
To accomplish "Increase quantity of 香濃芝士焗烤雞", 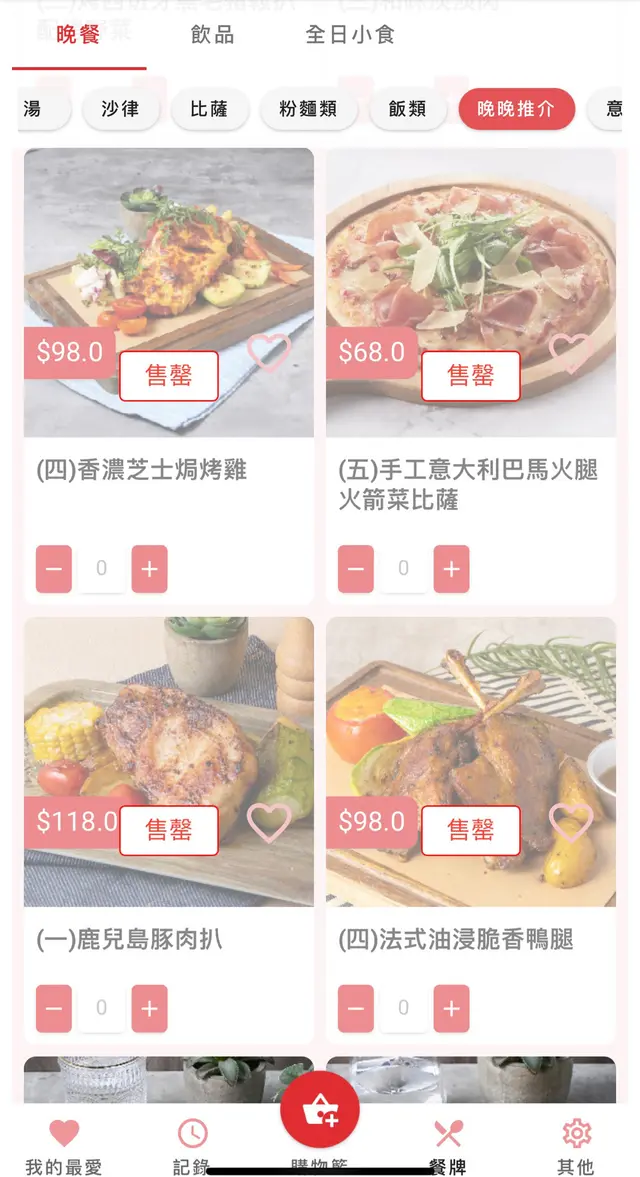I will (x=149, y=569).
